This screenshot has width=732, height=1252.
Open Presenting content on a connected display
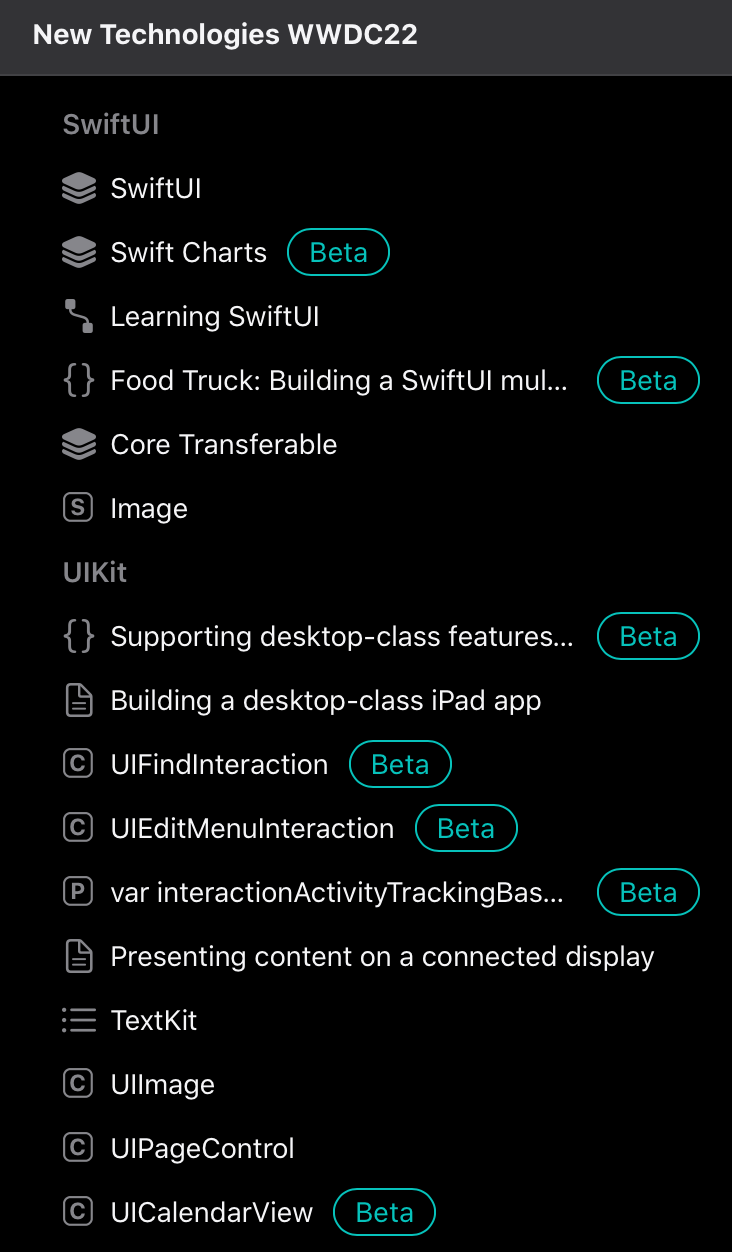coord(382,956)
